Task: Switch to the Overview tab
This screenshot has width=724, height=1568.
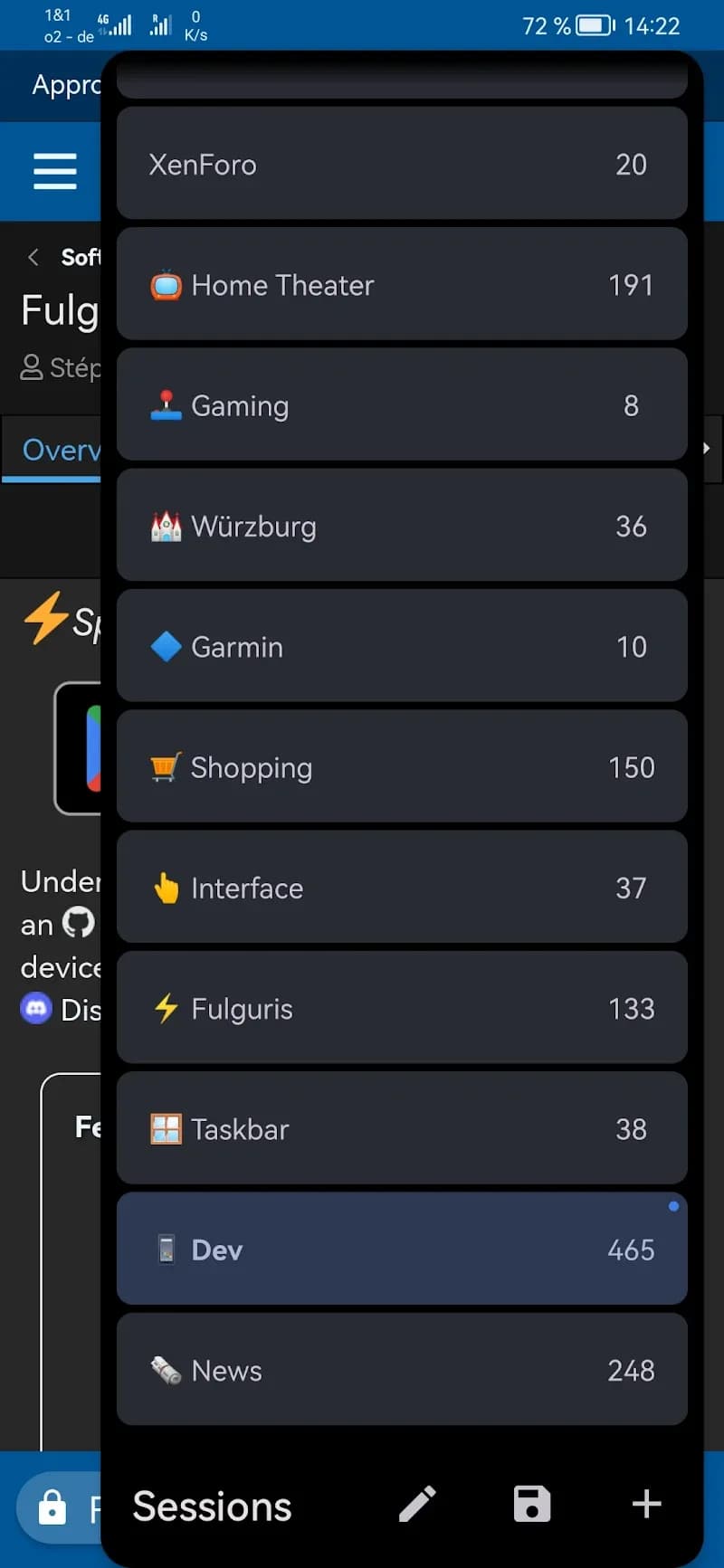Action: pyautogui.click(x=54, y=450)
